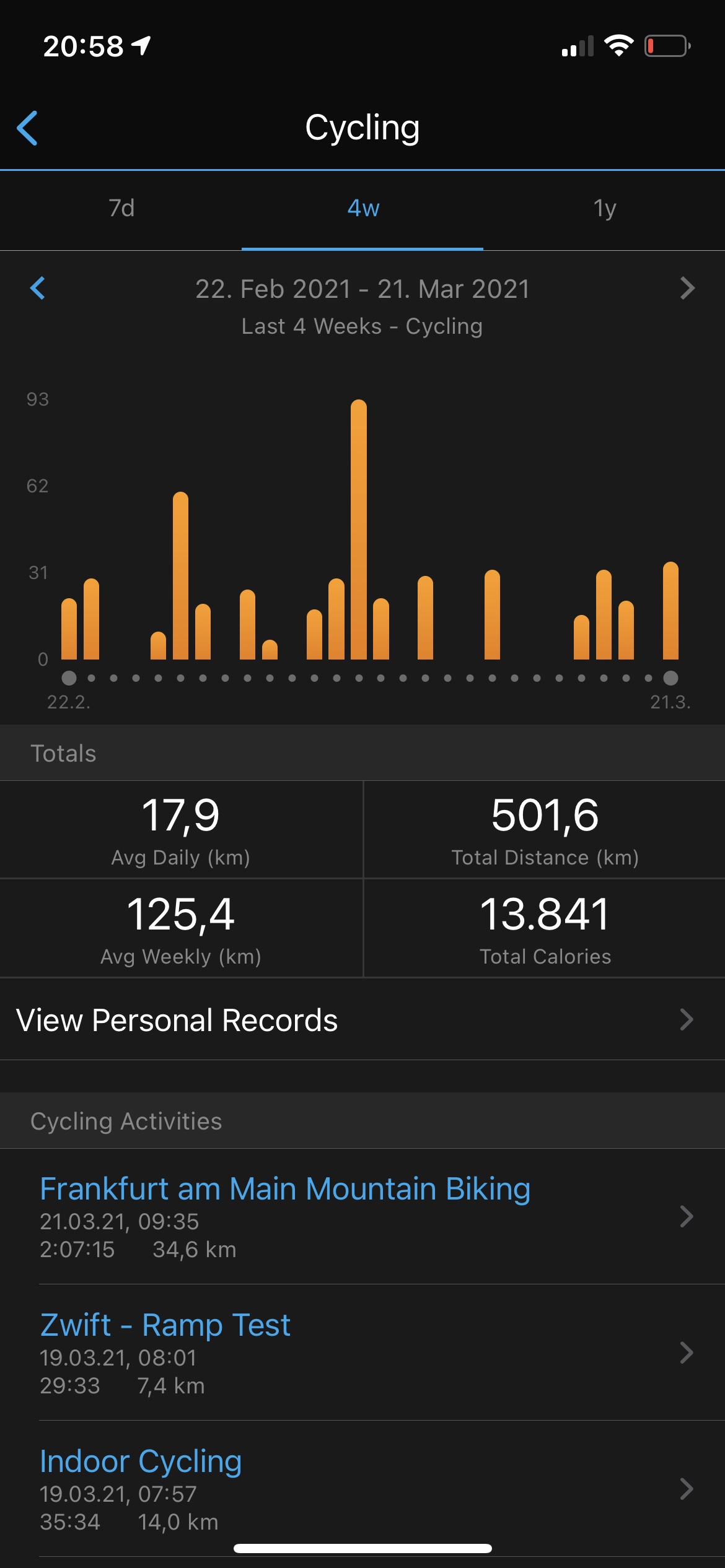Open View Personal Records
Screen dimensions: 725x1568
tap(362, 1020)
